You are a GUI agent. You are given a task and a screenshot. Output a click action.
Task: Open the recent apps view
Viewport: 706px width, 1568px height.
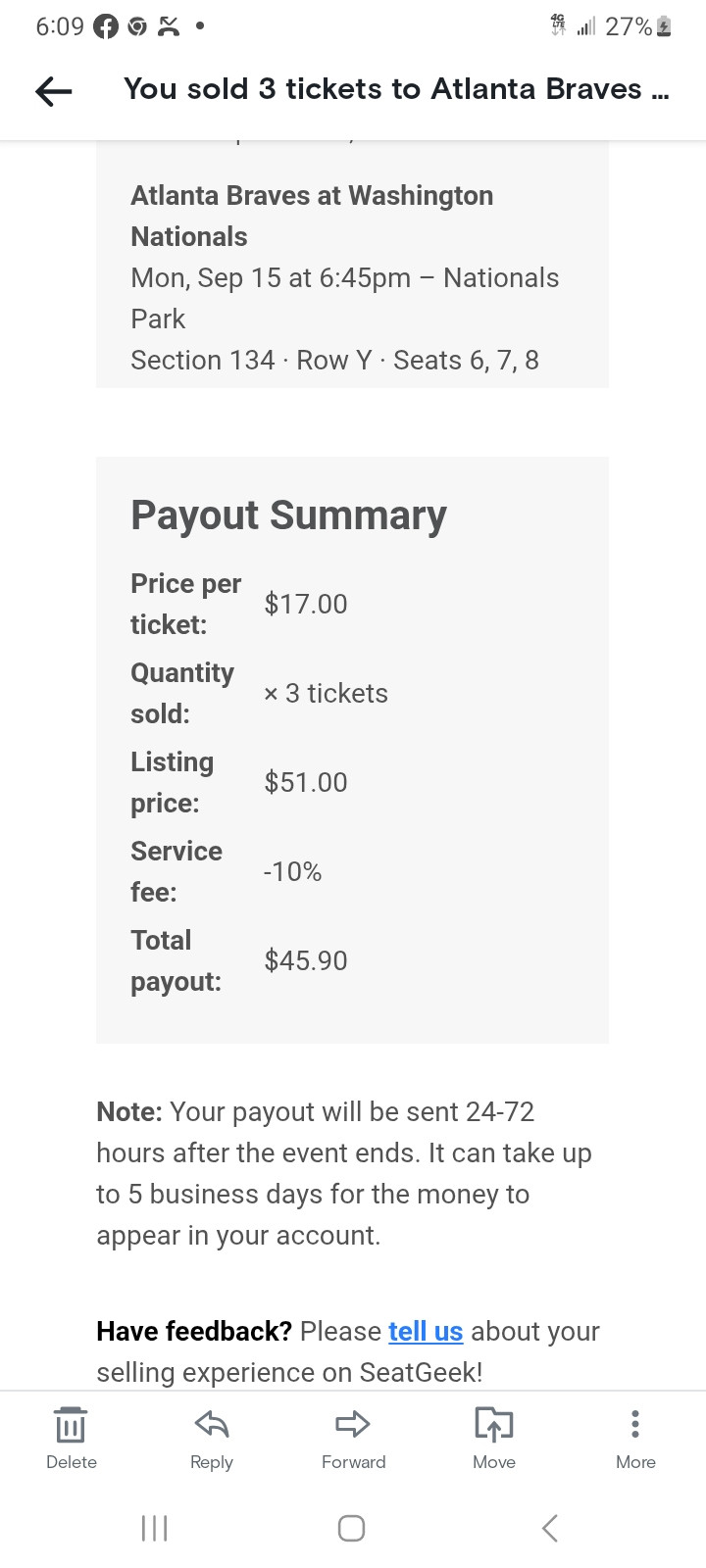click(x=155, y=1528)
